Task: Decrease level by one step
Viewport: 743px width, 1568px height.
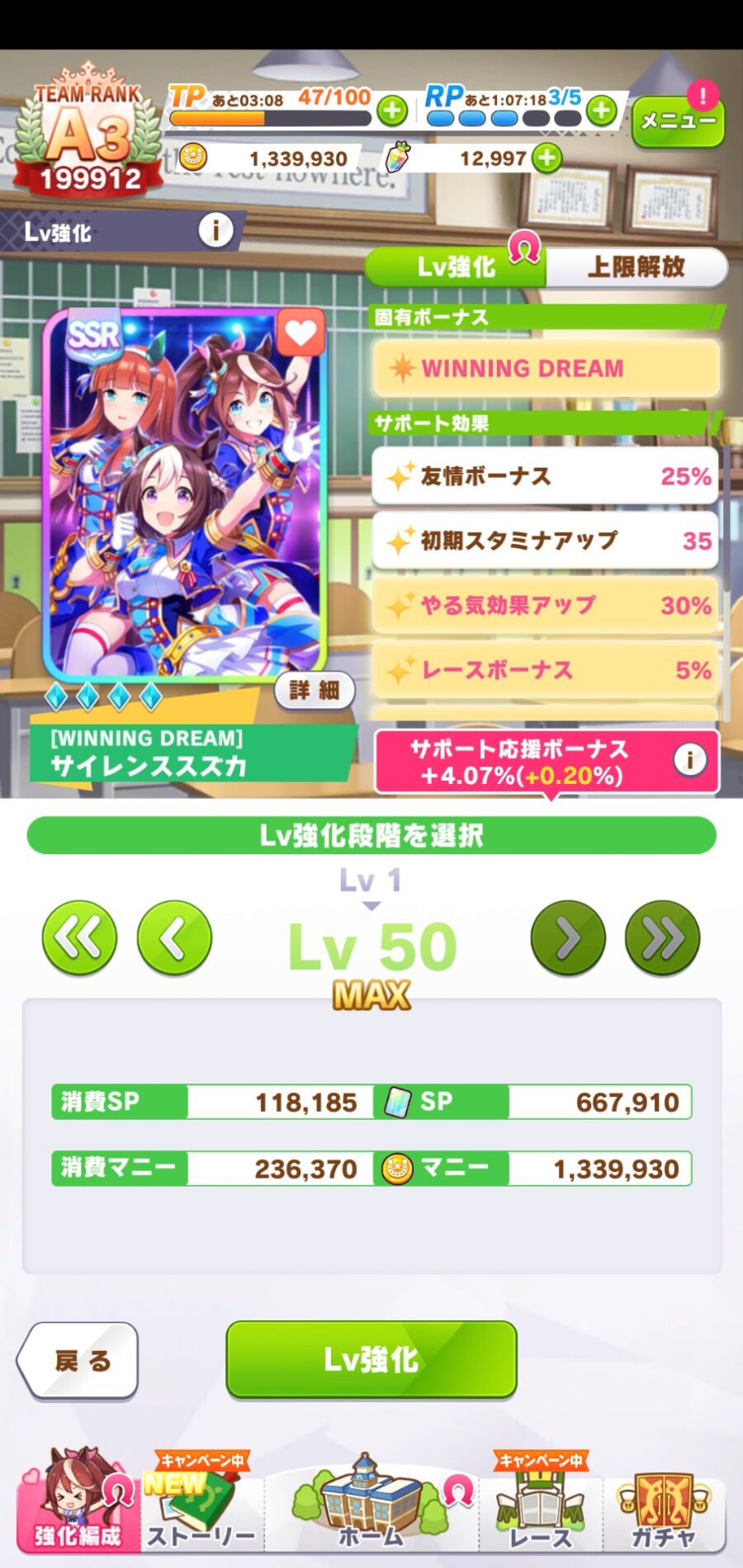Action: tap(174, 938)
